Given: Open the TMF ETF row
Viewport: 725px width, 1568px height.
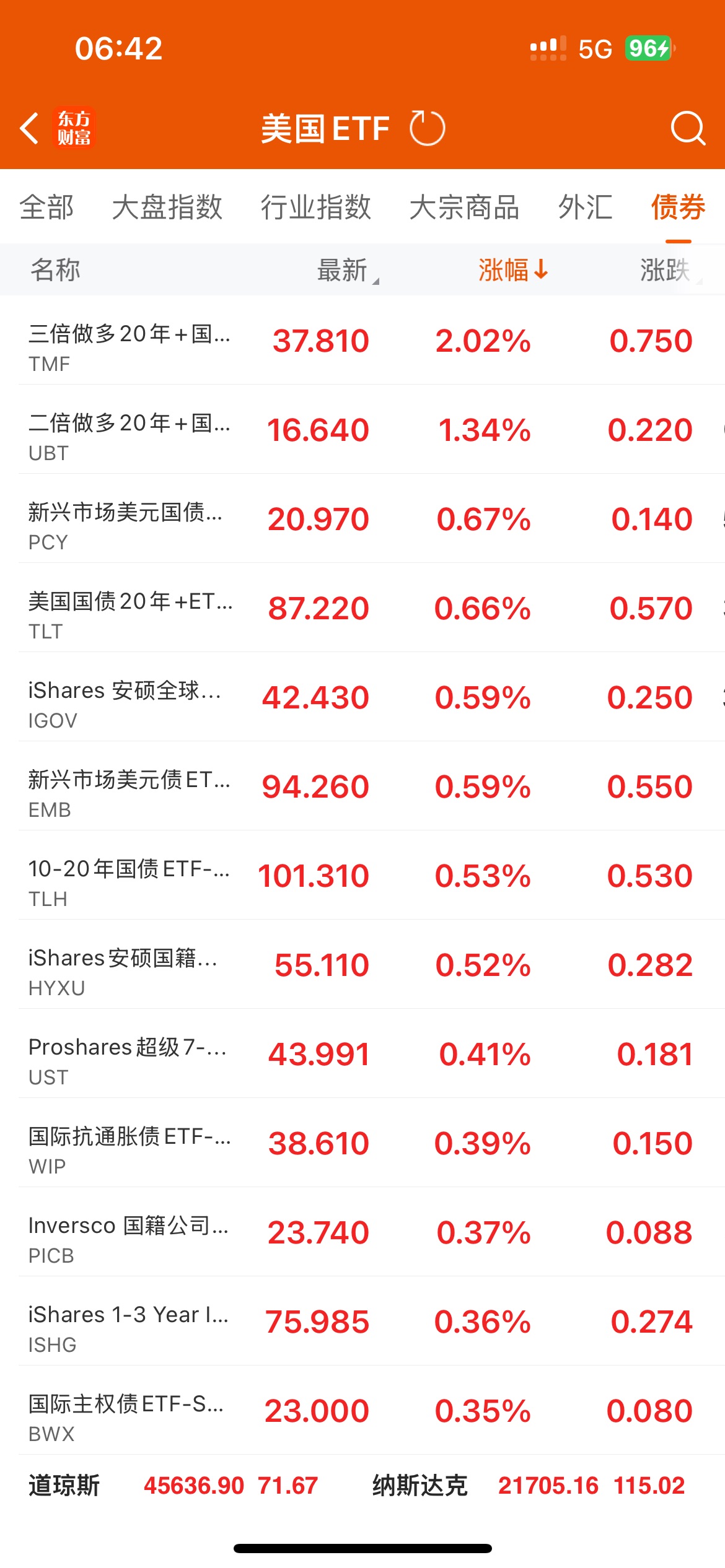Looking at the screenshot, I should (x=362, y=340).
